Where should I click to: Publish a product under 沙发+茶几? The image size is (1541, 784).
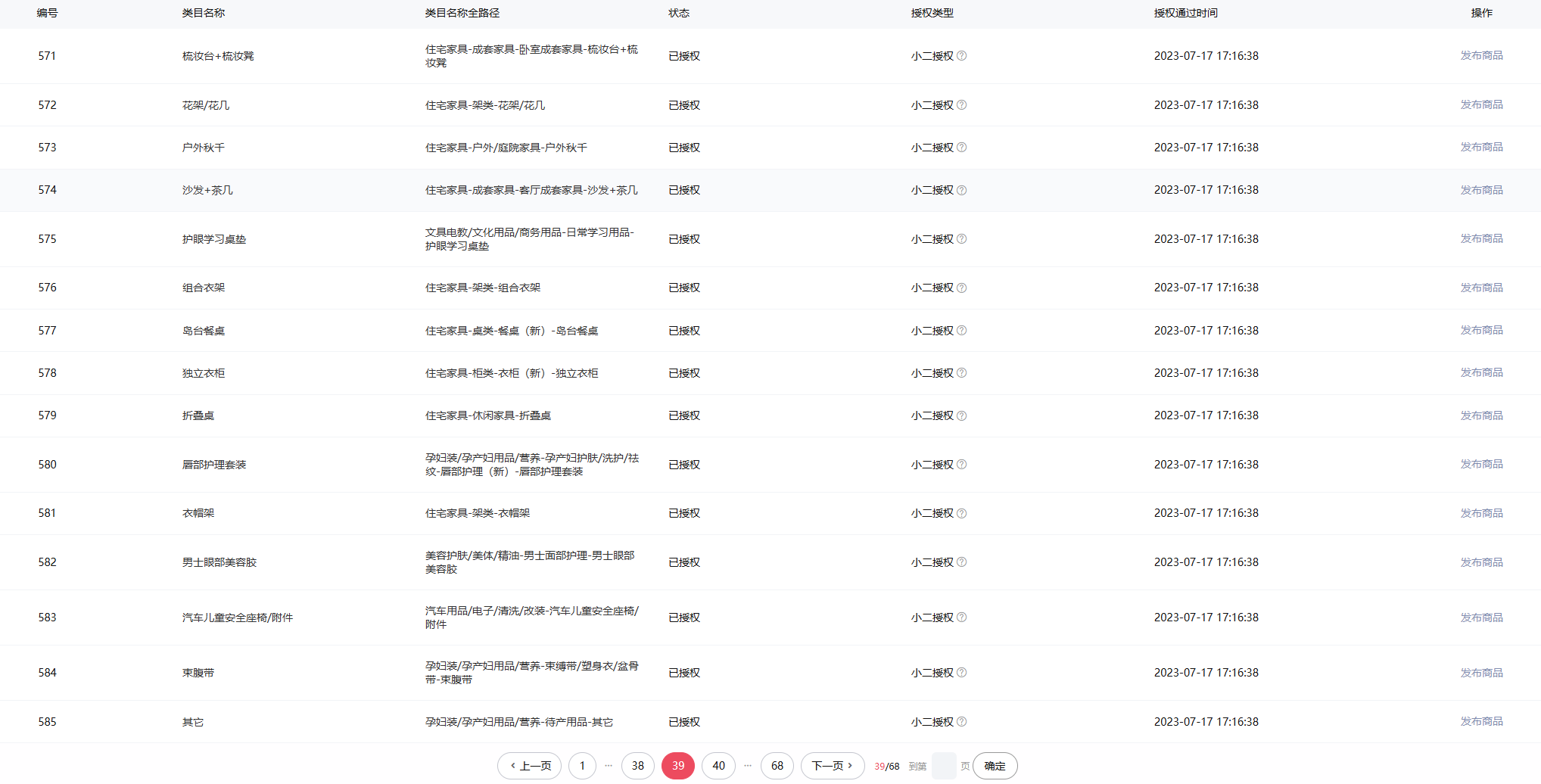(1481, 190)
